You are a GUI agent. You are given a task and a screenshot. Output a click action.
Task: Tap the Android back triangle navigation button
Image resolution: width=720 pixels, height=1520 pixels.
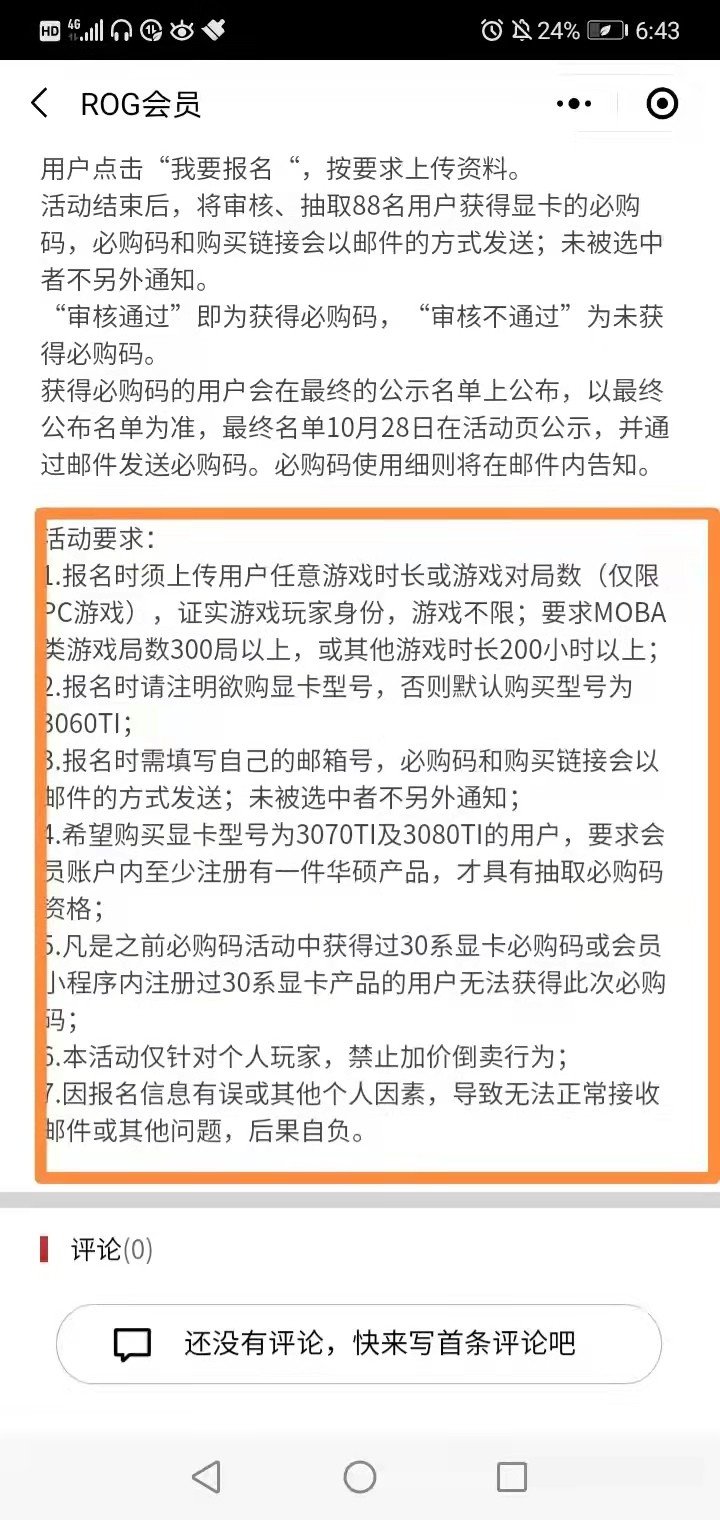coord(205,1476)
